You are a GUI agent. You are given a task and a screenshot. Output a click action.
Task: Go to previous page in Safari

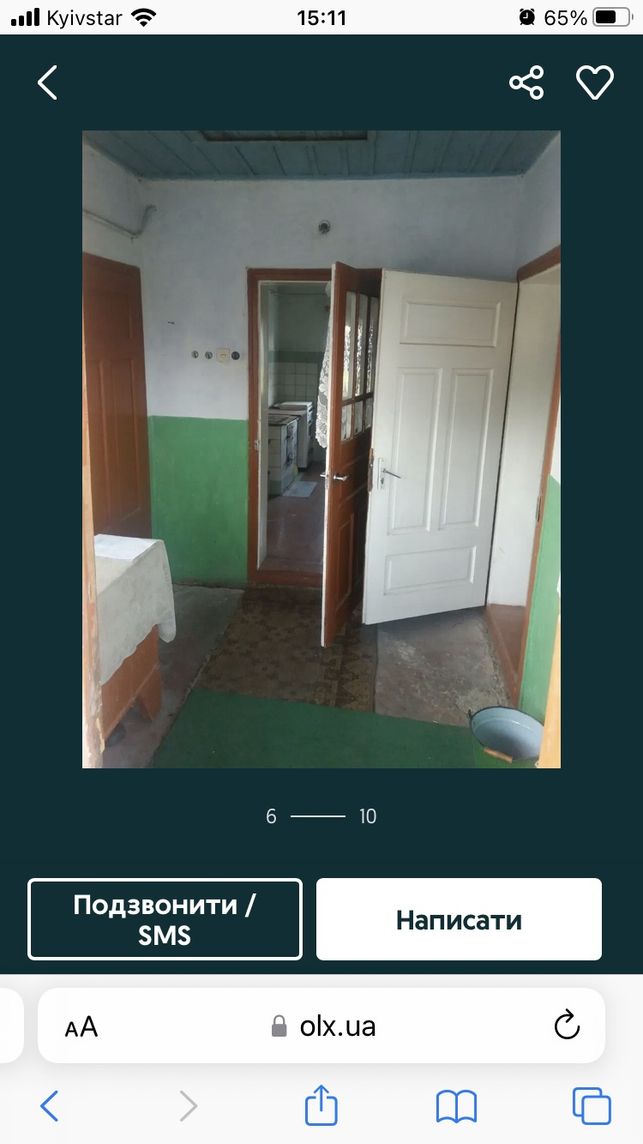(x=49, y=1106)
